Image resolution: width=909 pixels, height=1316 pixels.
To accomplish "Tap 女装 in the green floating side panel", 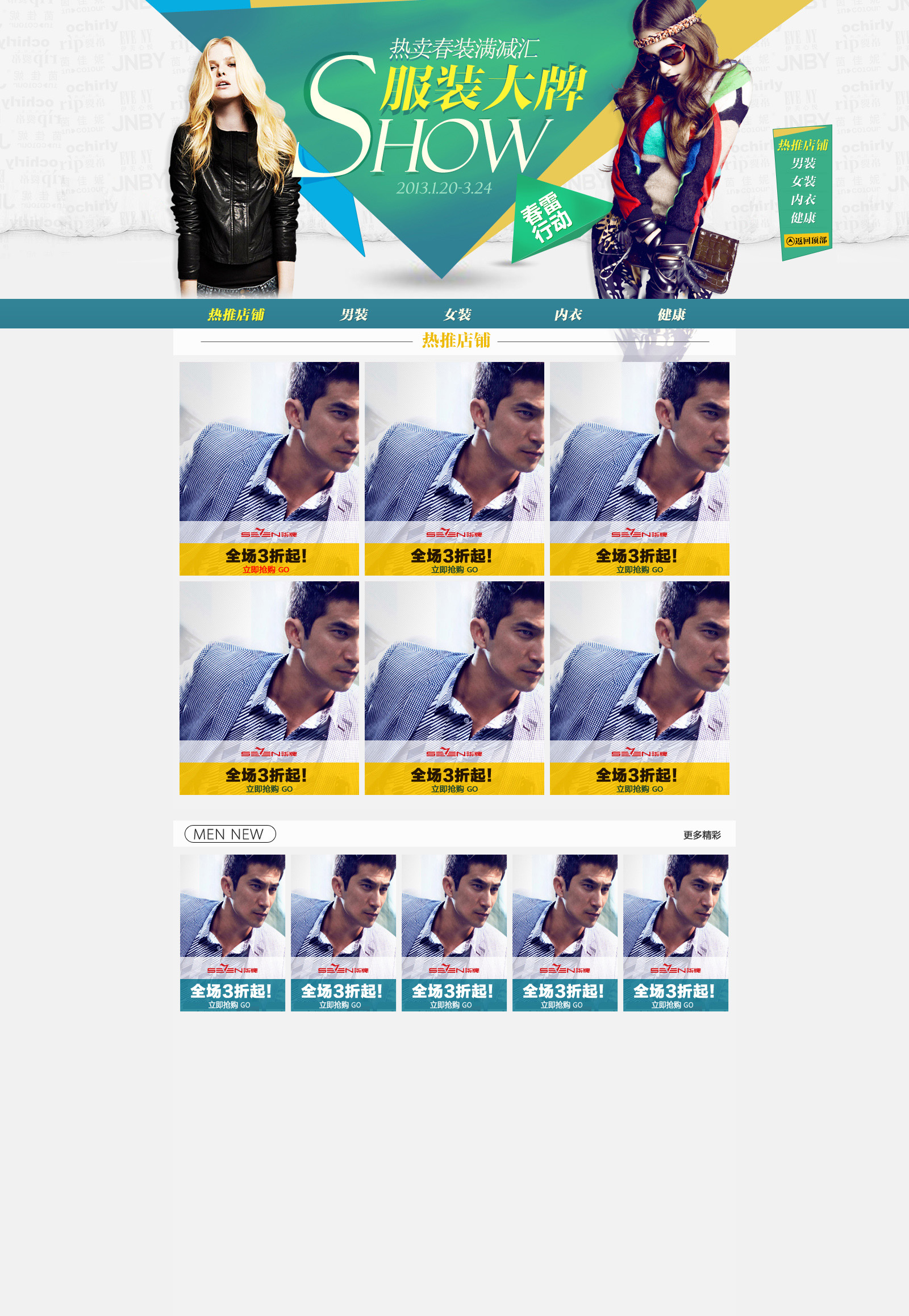I will coord(803,182).
